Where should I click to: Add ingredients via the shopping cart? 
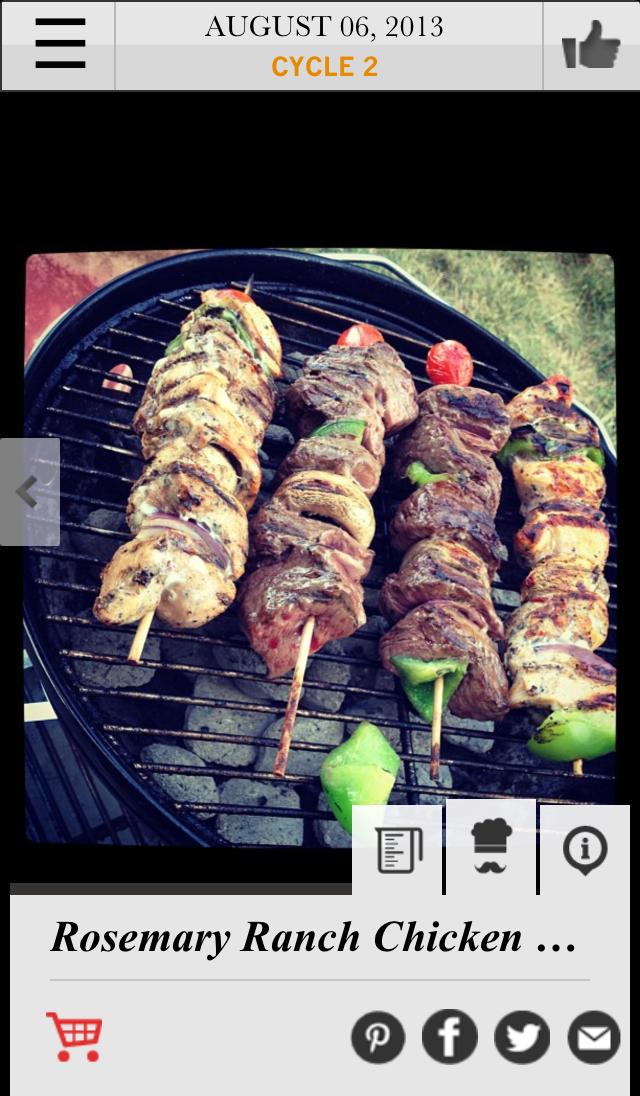tap(74, 1037)
